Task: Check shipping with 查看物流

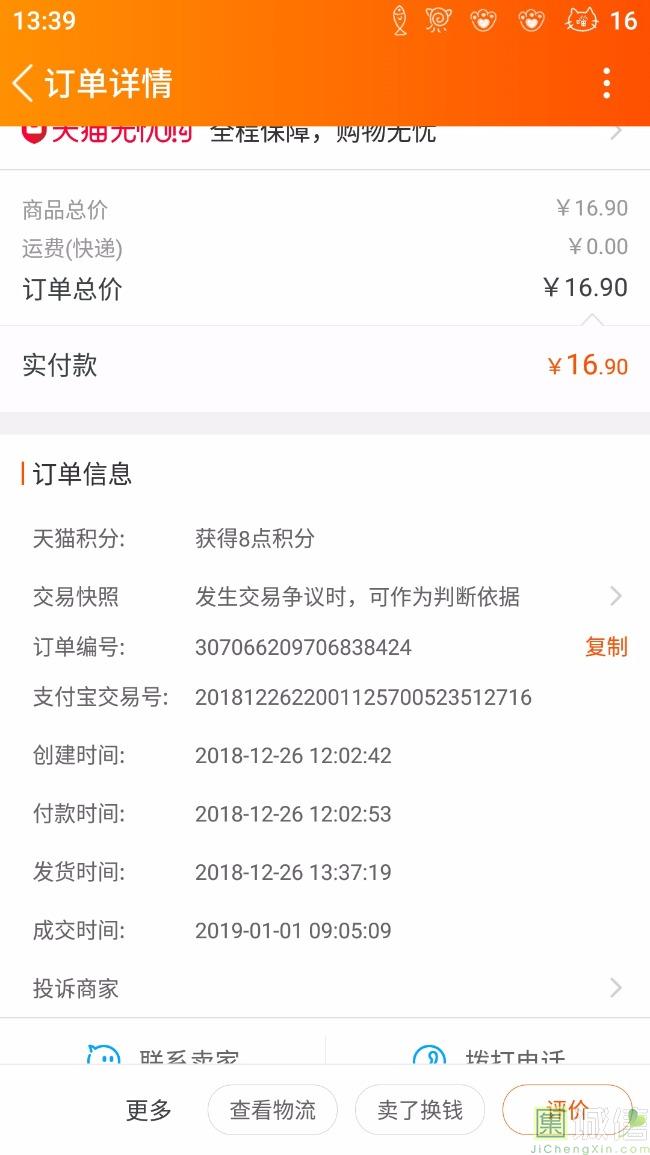Action: tap(273, 1110)
